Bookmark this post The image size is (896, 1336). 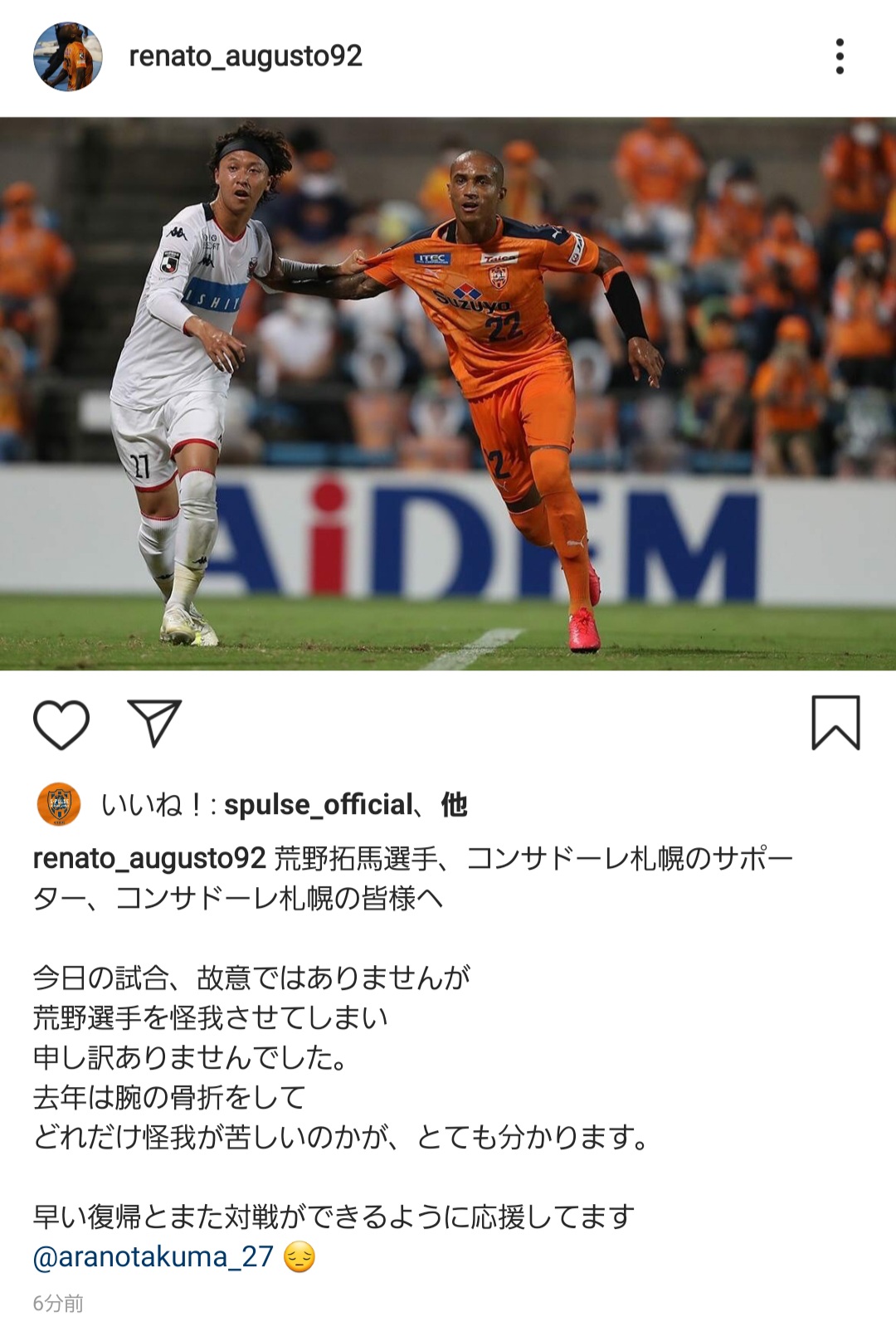coord(835,723)
